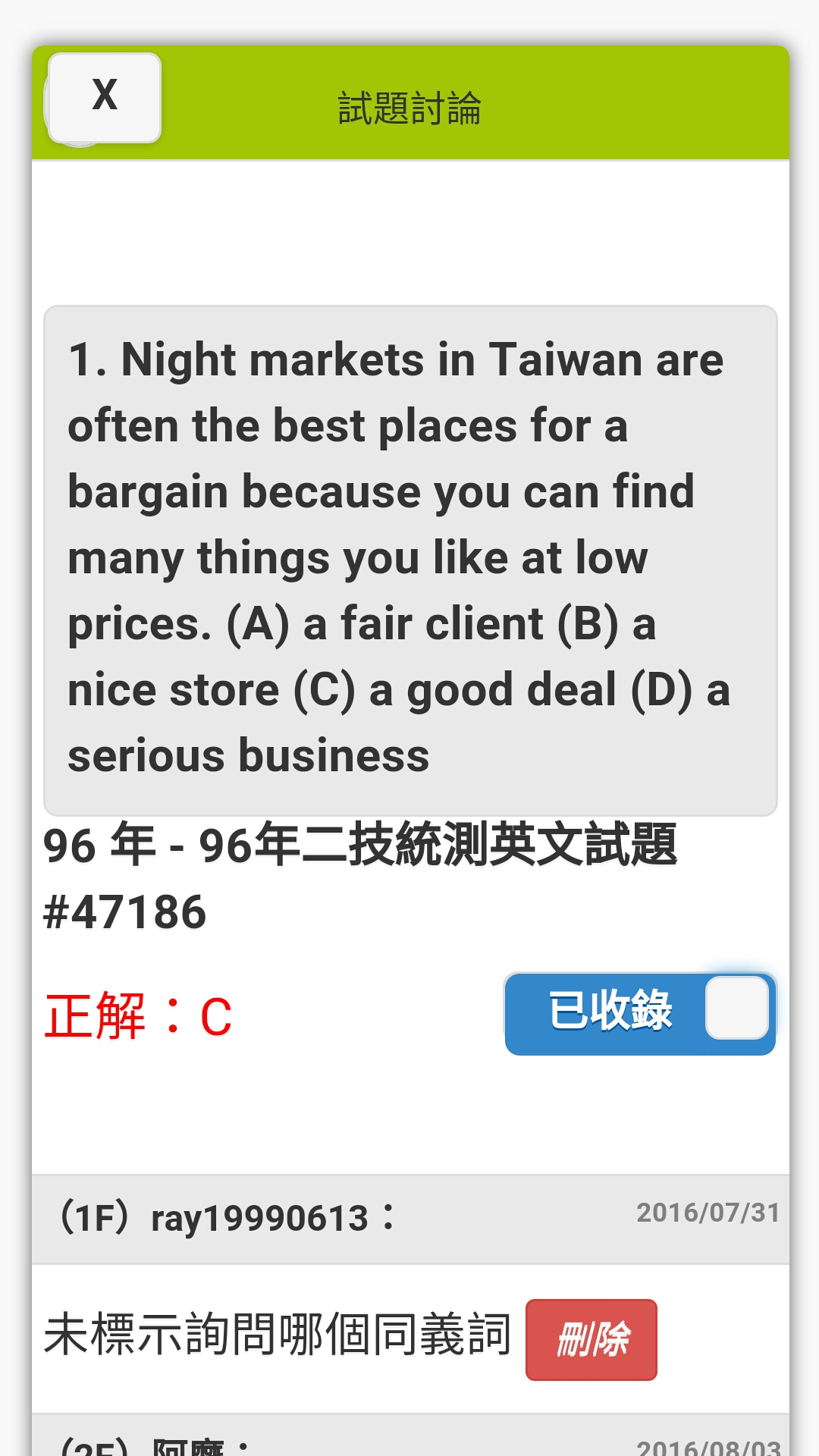Delete ray19990613's comment with 刪除
The height and width of the screenshot is (1456, 819).
[591, 1339]
